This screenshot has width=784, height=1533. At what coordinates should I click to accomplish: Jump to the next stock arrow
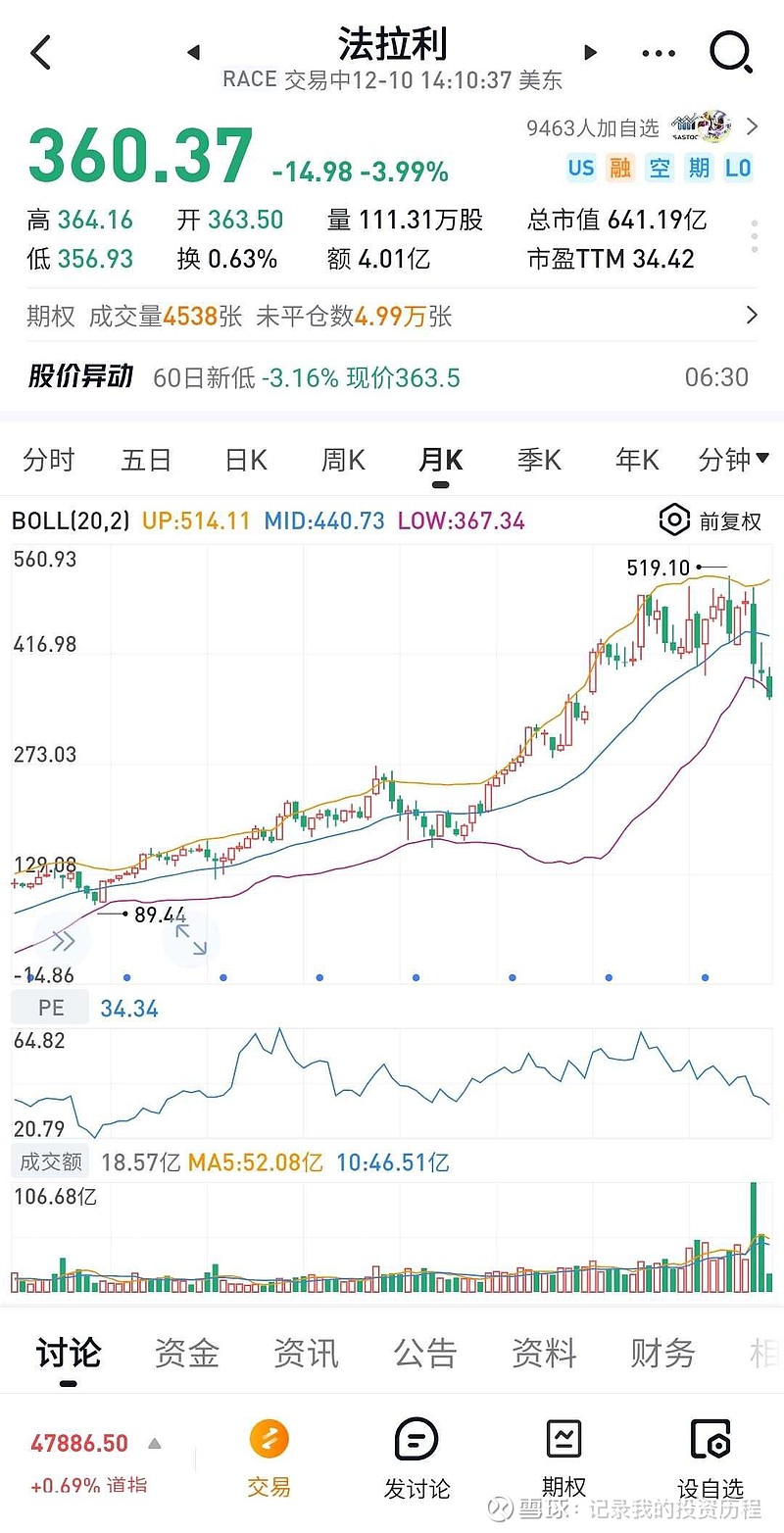pyautogui.click(x=590, y=52)
